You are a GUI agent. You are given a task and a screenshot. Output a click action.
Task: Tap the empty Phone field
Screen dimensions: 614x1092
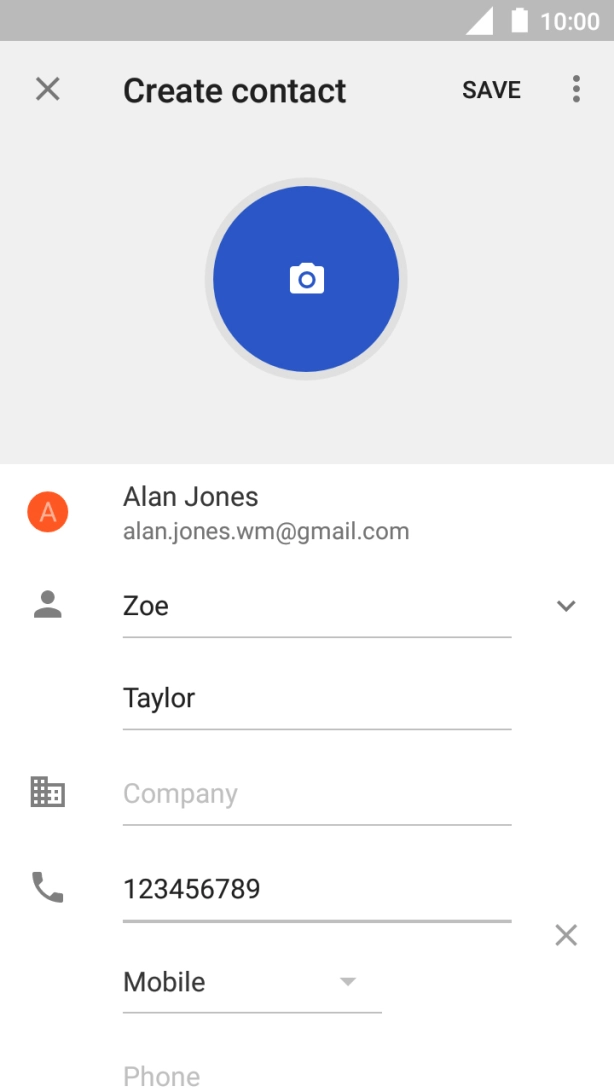point(316,1075)
